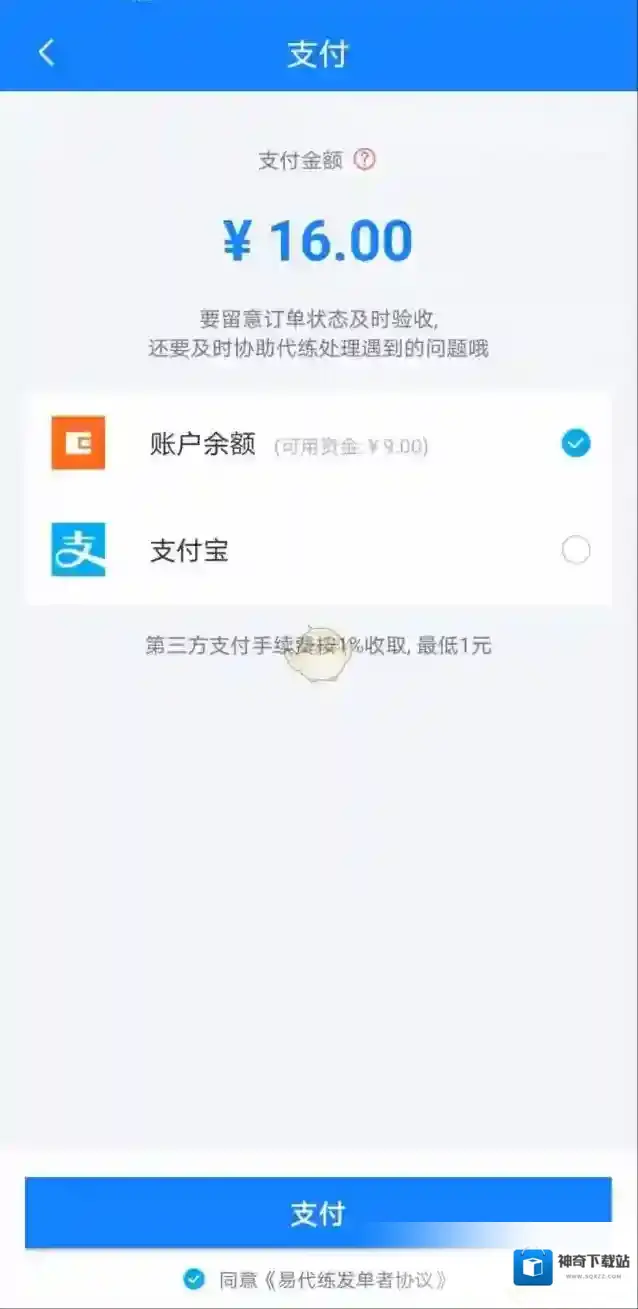
Task: Uncheck the 同意 agreement checkbox
Action: coord(194,1279)
